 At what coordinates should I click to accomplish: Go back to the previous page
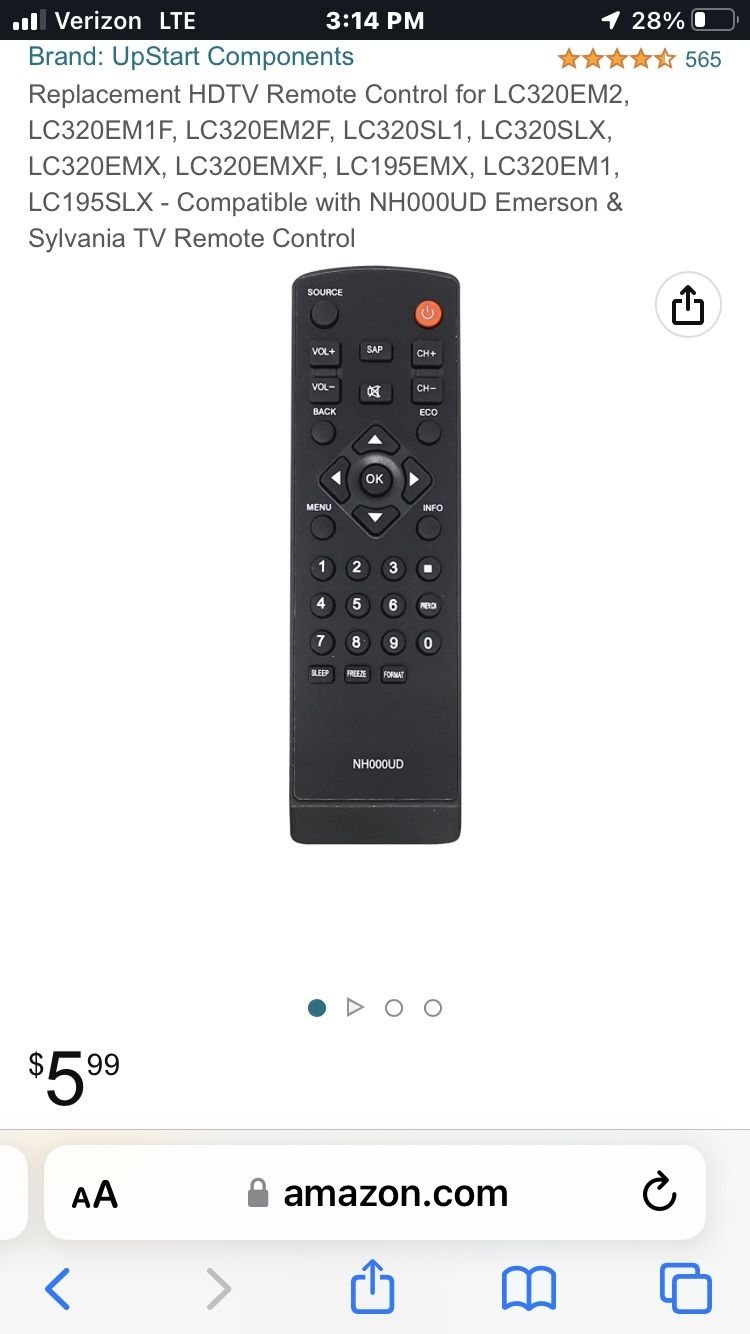[x=58, y=1289]
